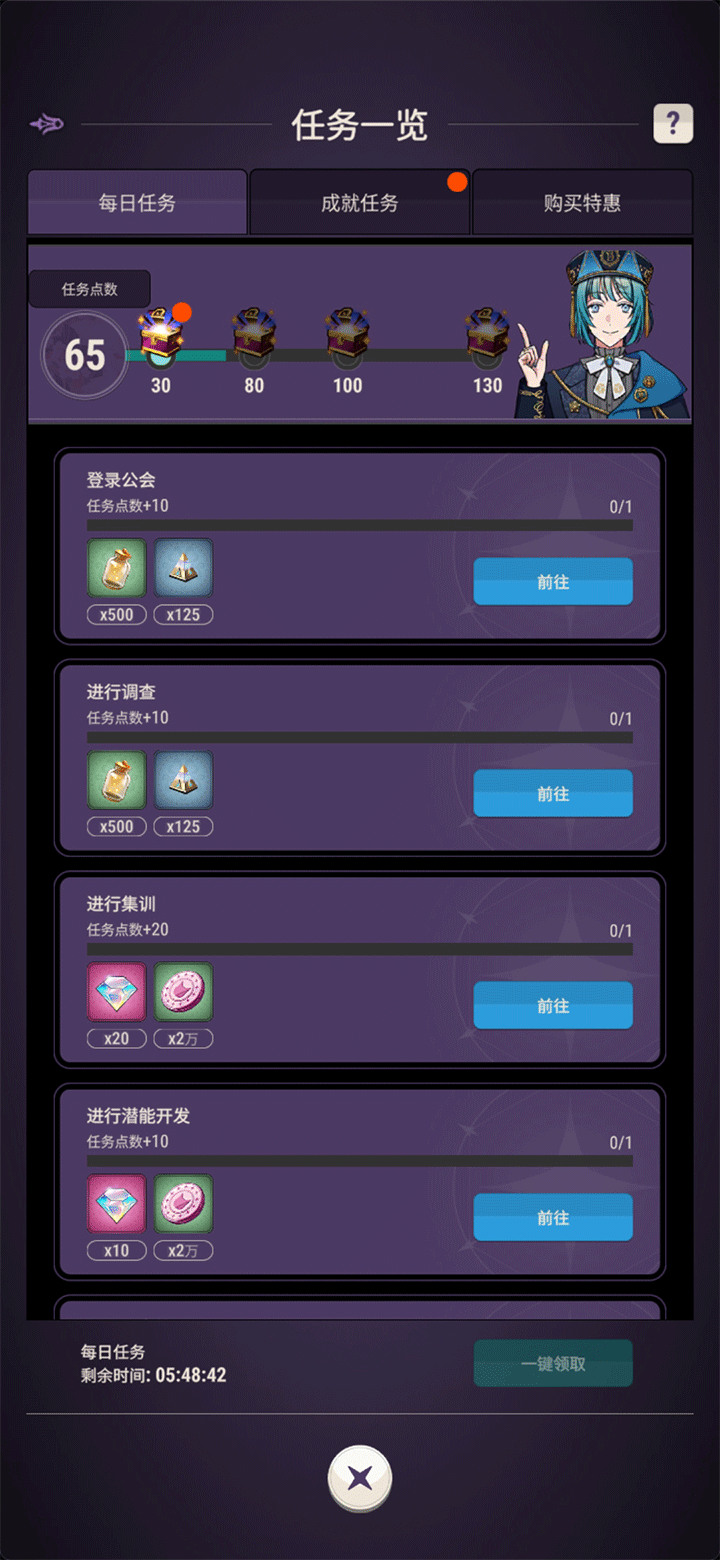720x1560 pixels.
Task: Tap 前往 for the 进行调查 task
Action: (552, 794)
